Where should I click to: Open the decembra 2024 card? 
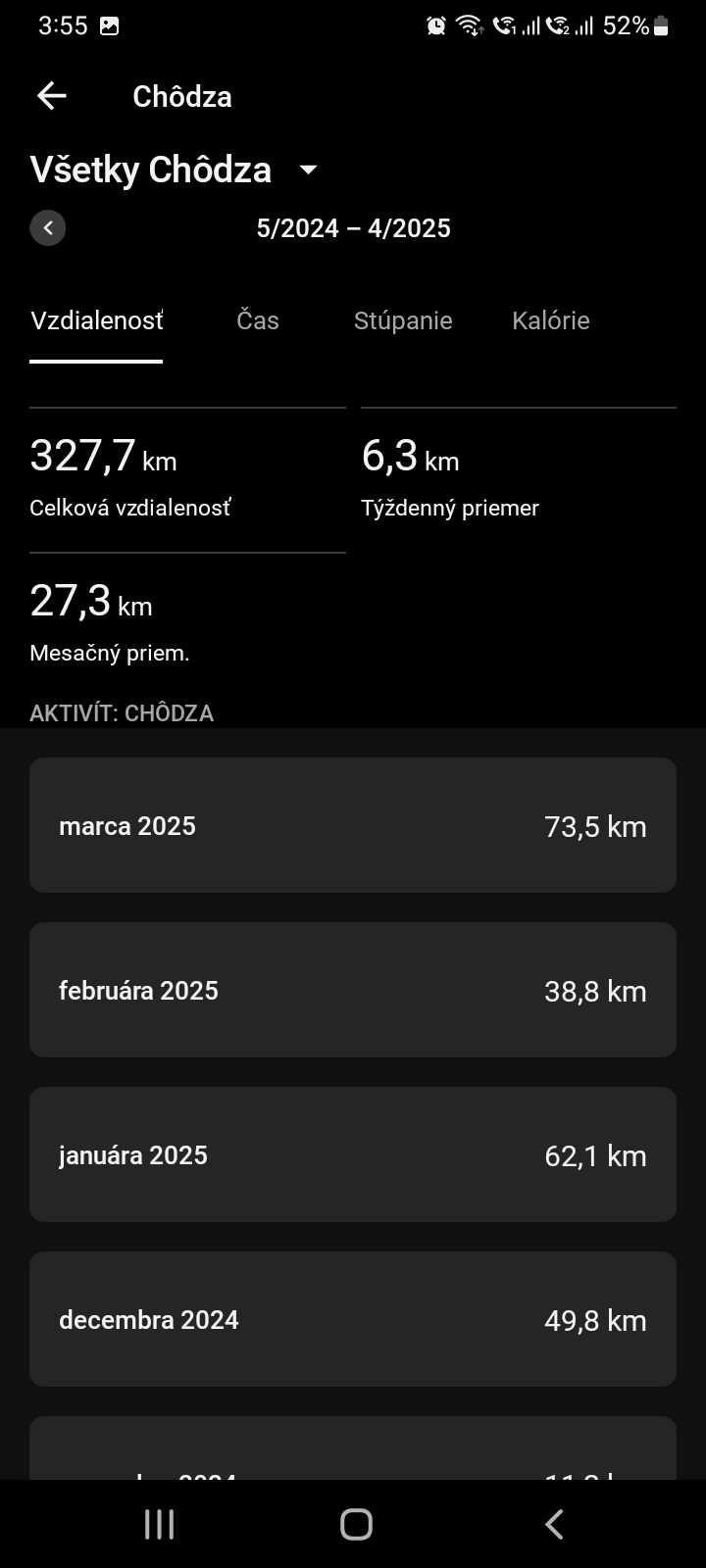pyautogui.click(x=353, y=1319)
